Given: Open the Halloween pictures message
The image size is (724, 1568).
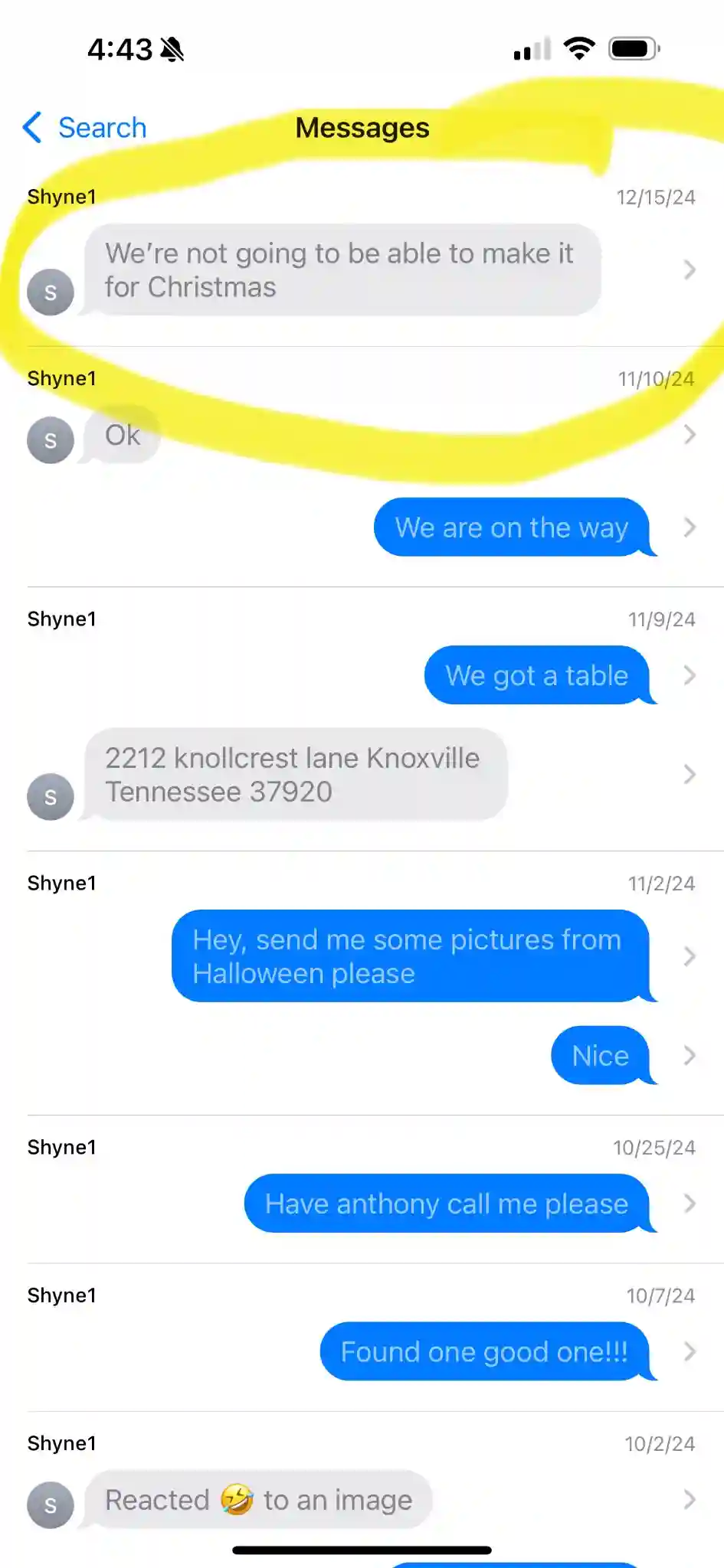Looking at the screenshot, I should click(411, 955).
